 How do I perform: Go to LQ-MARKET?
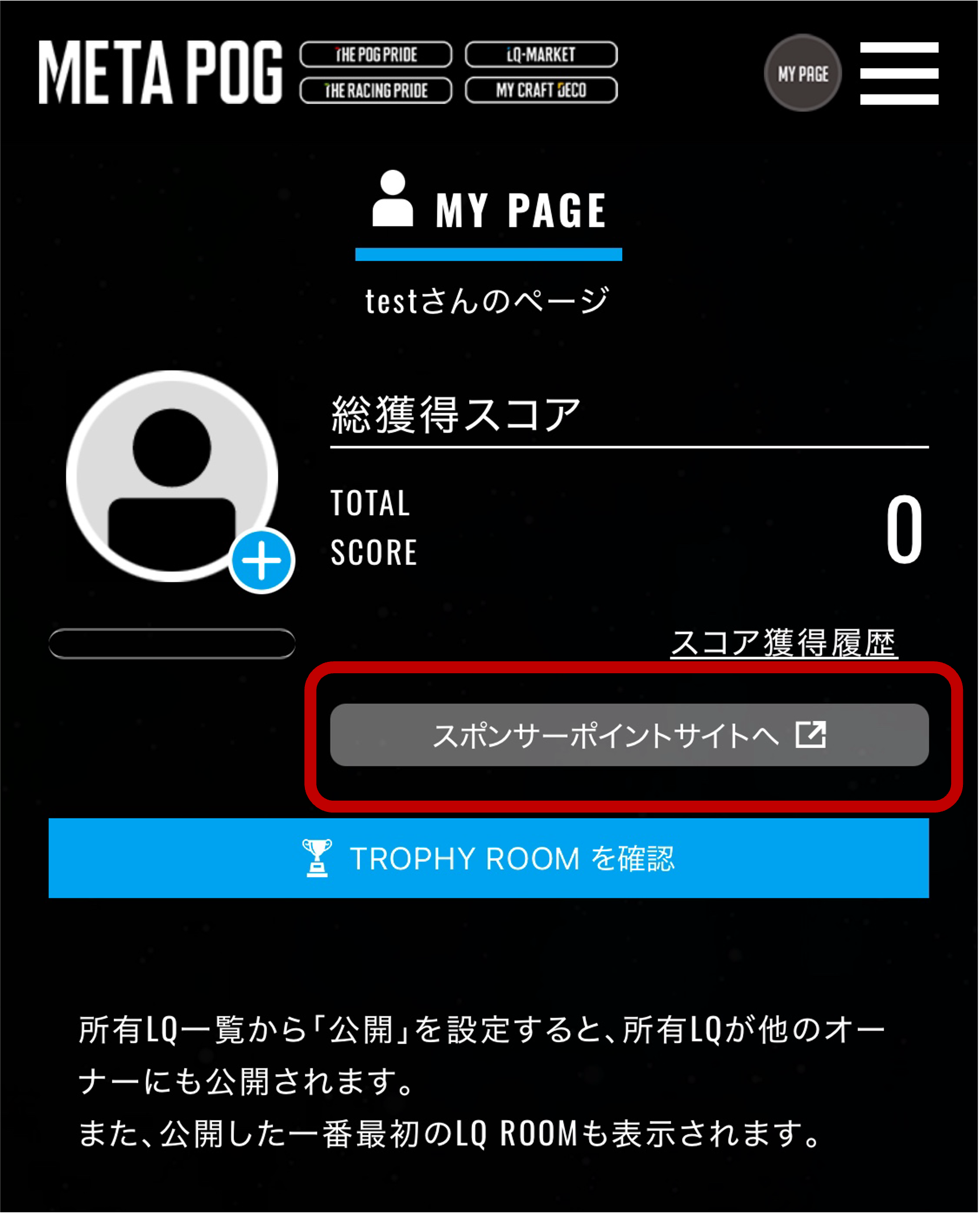(x=541, y=55)
